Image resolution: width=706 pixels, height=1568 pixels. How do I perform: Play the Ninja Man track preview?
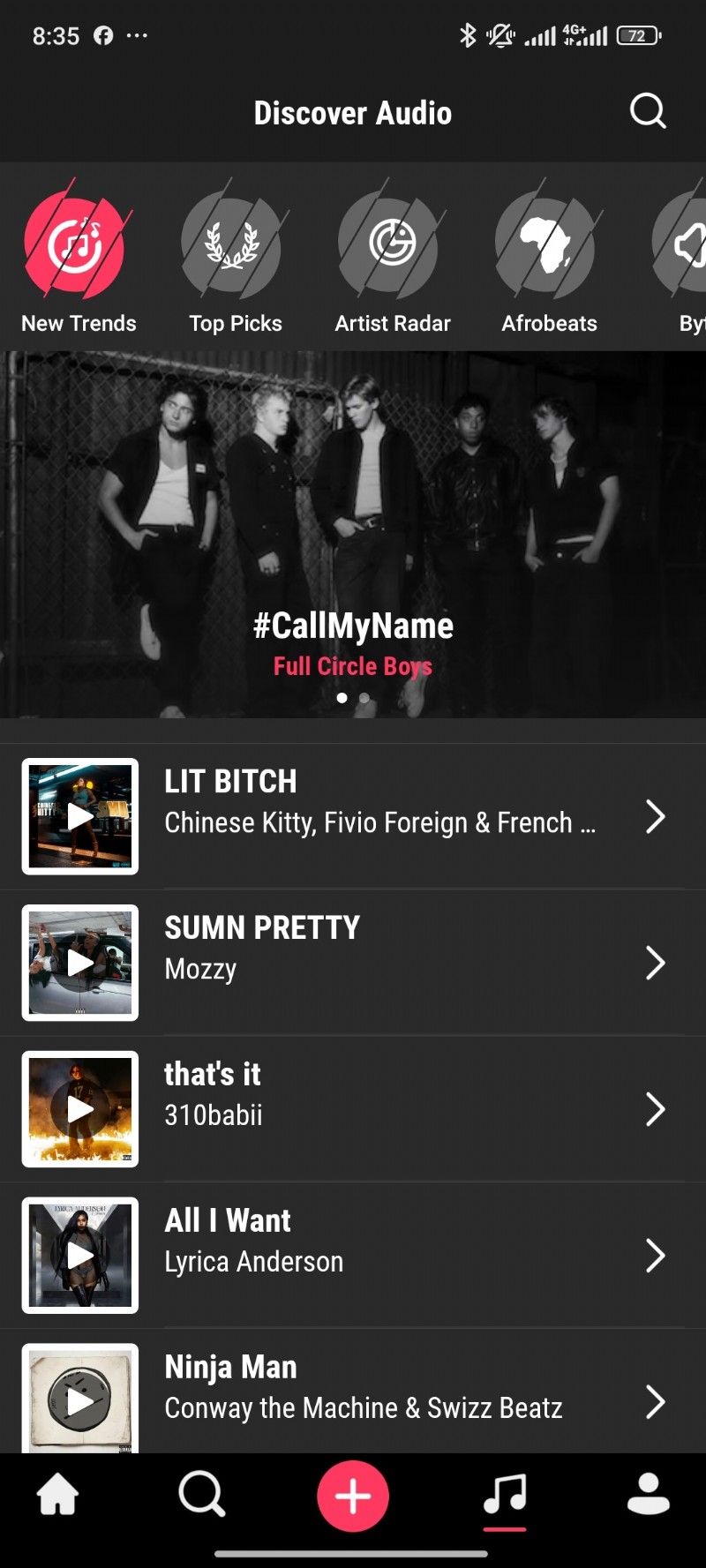(80, 1400)
